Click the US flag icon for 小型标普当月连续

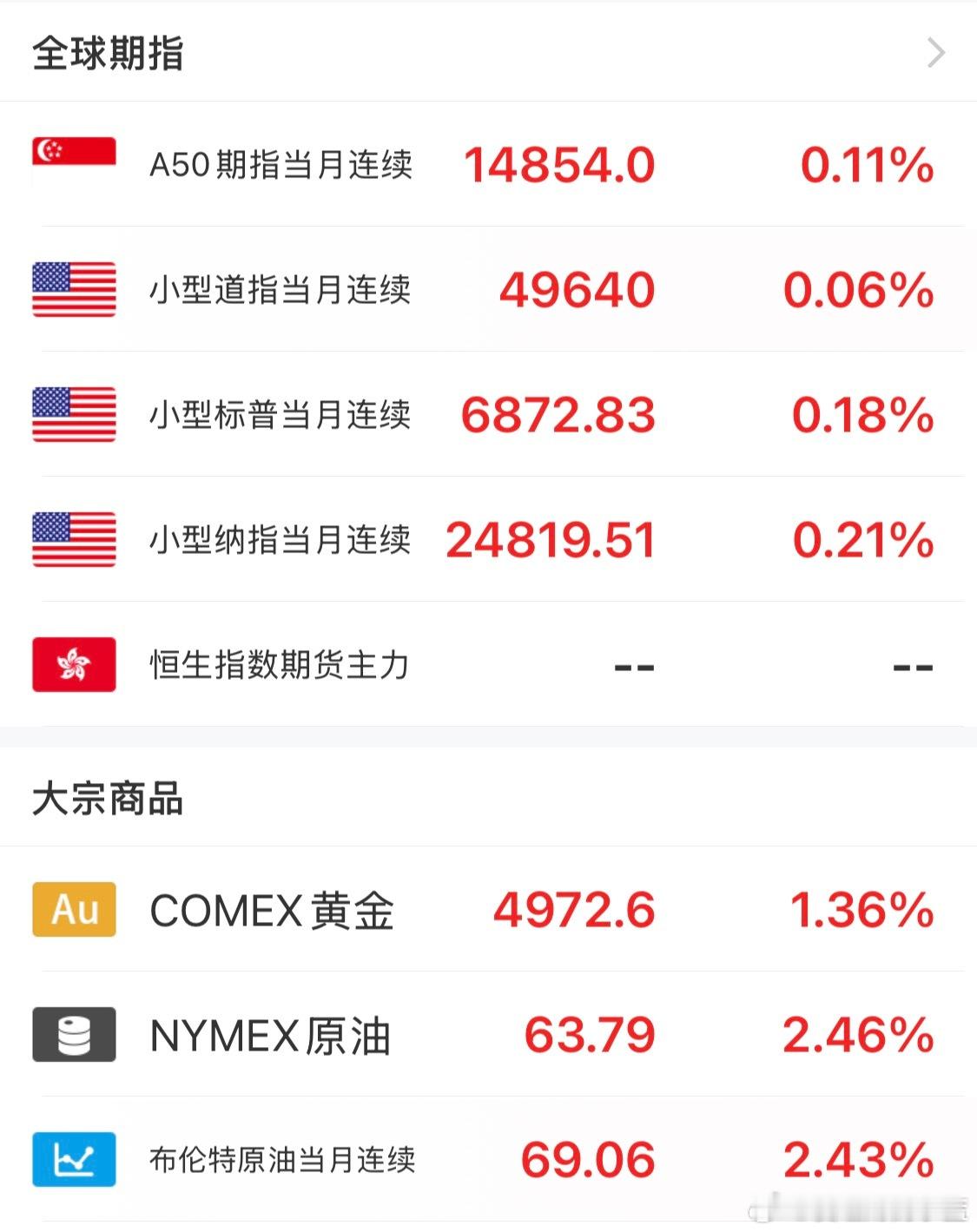click(74, 416)
